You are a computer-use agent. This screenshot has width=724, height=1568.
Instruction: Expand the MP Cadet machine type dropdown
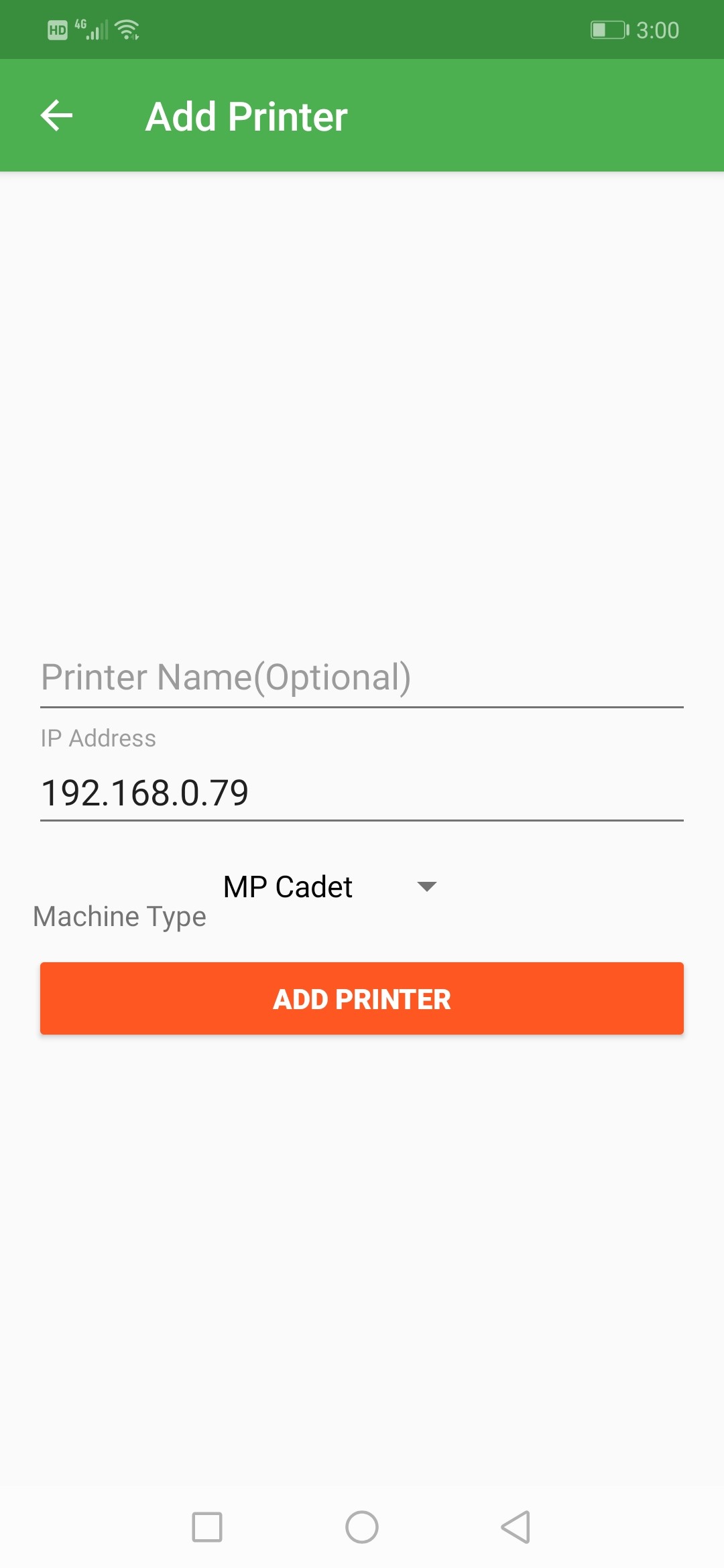click(330, 887)
